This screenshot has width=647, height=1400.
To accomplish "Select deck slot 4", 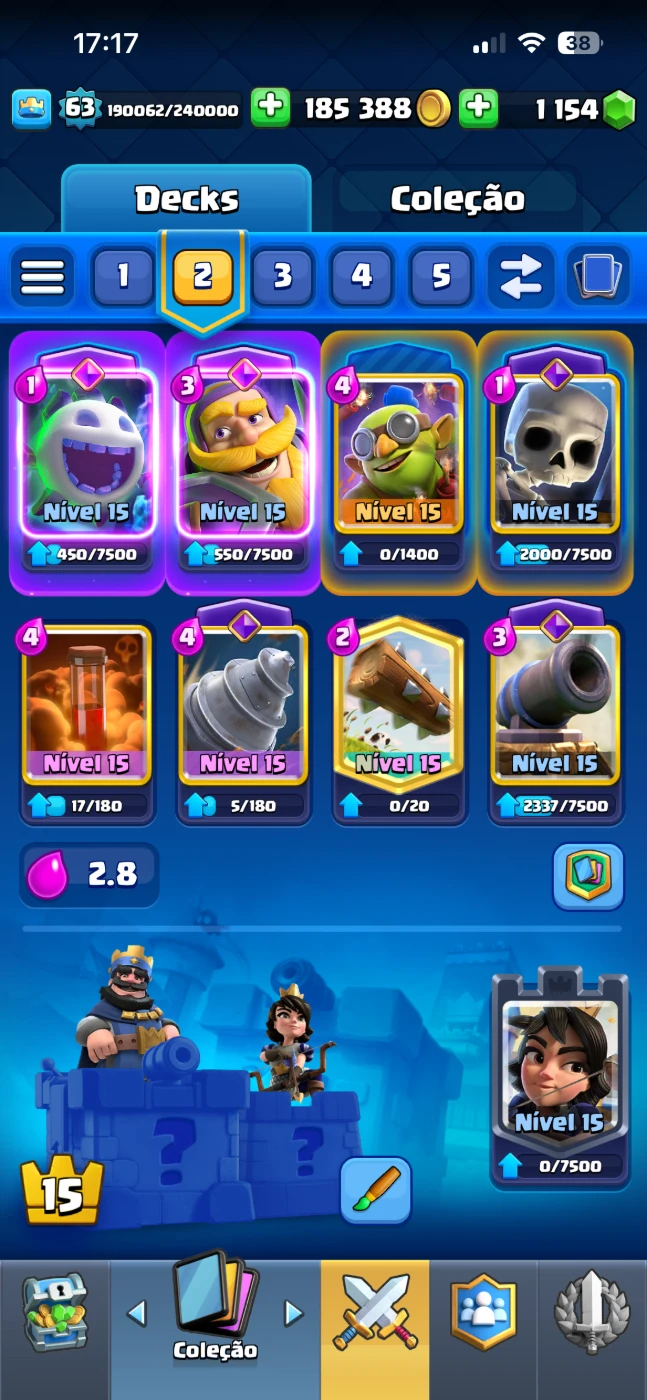I will coord(362,276).
